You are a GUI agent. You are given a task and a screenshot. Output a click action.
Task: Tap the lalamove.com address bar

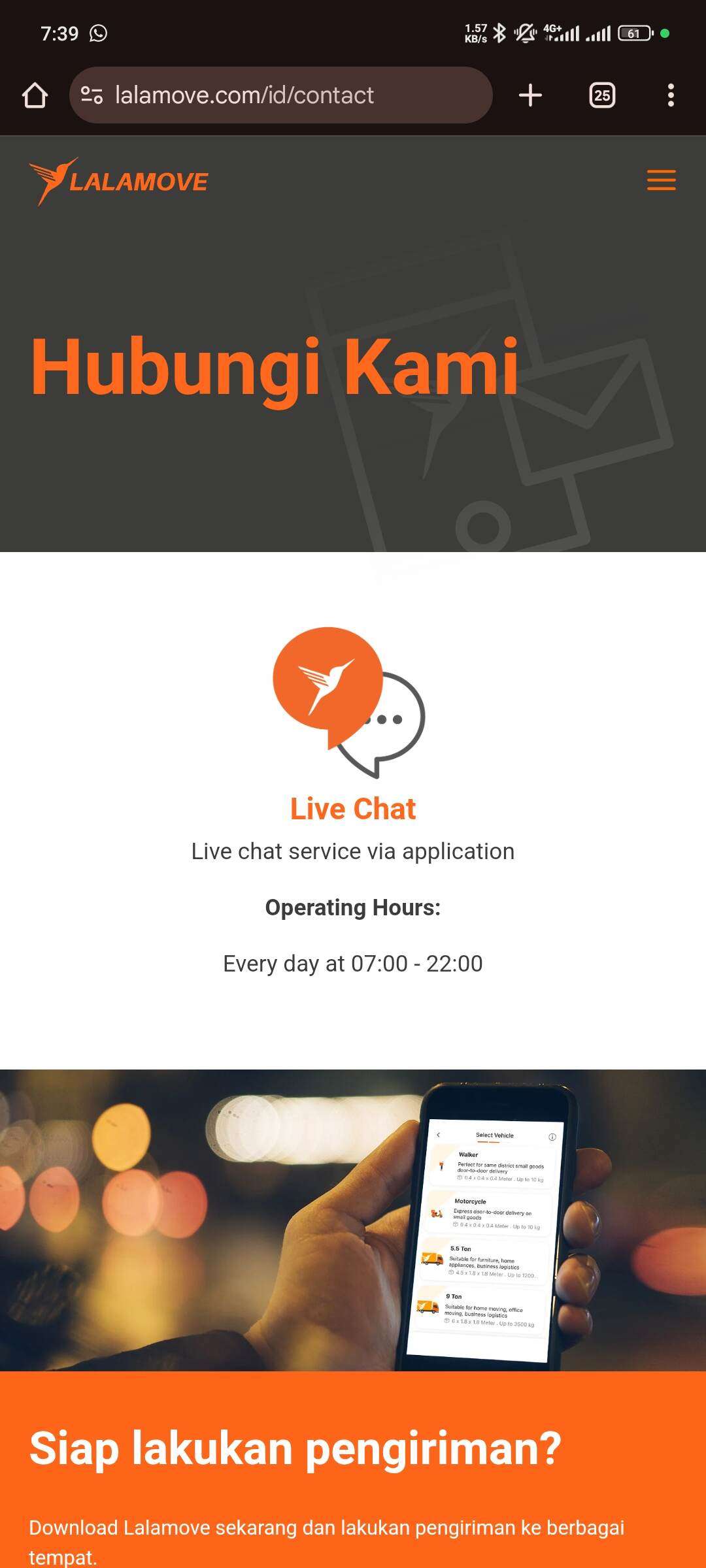point(281,95)
